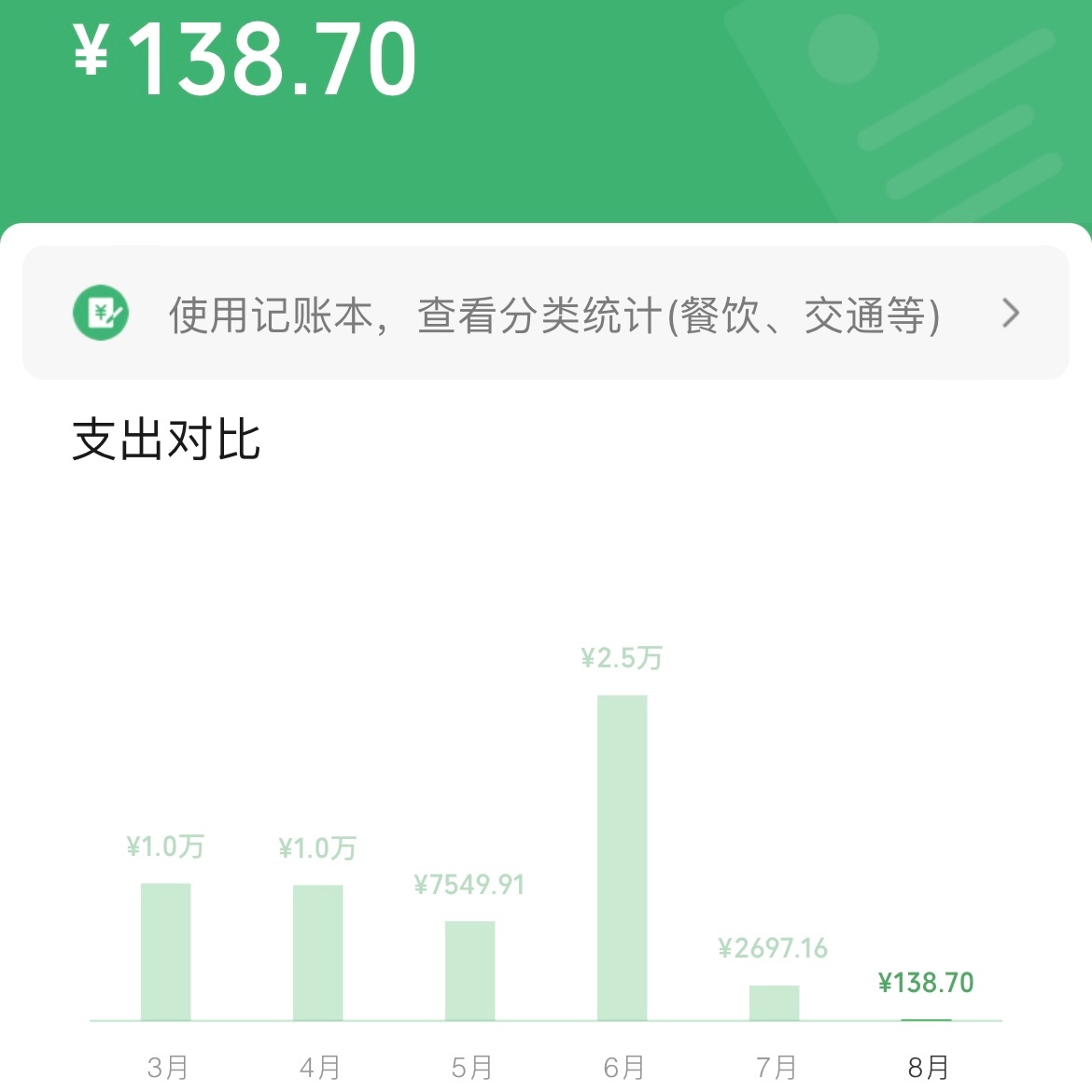This screenshot has height=1092, width=1092.
Task: Select the 3月 spending bar
Action: (x=166, y=951)
